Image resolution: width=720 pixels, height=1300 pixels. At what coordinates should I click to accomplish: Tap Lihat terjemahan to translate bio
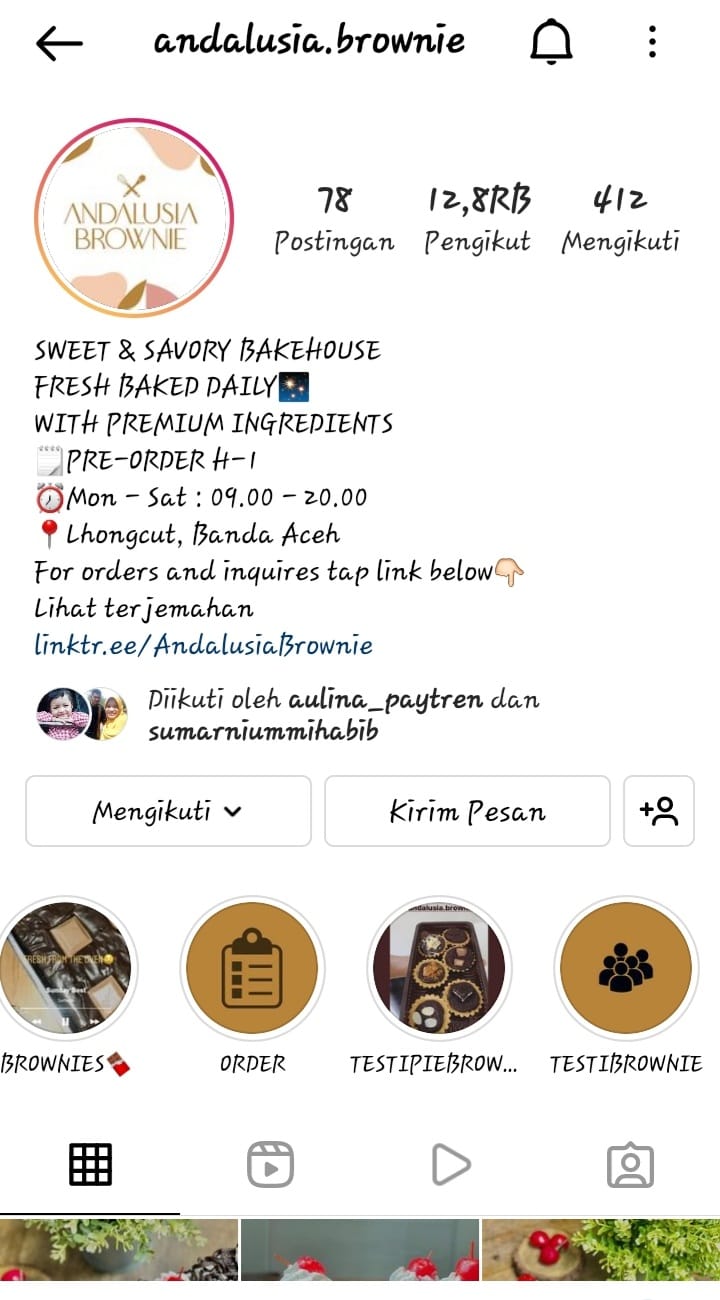[x=143, y=608]
